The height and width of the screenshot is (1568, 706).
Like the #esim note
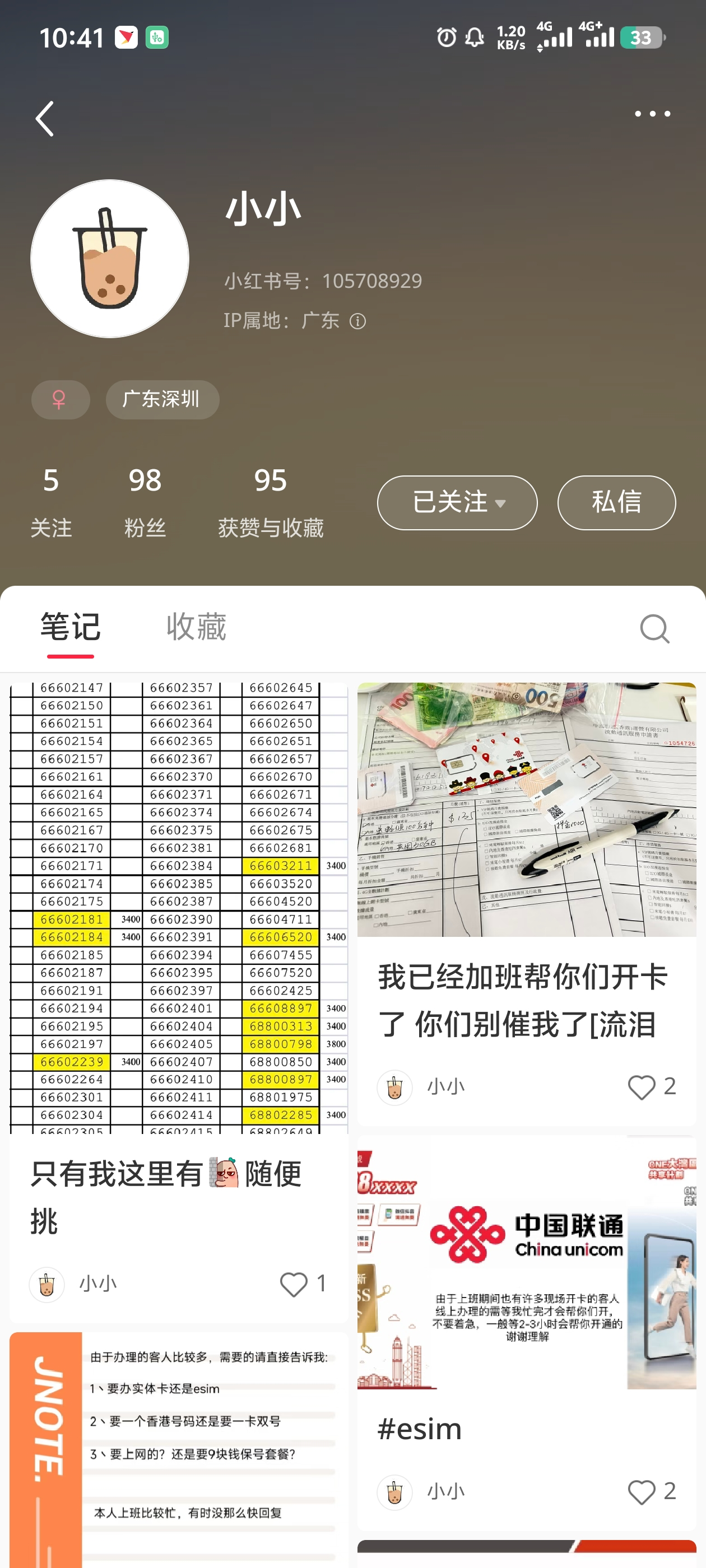pos(642,1492)
